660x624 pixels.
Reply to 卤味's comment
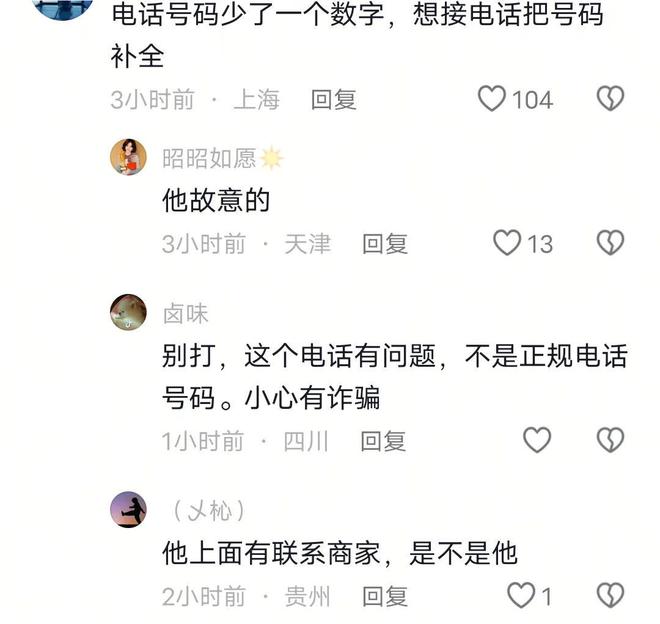tap(384, 440)
